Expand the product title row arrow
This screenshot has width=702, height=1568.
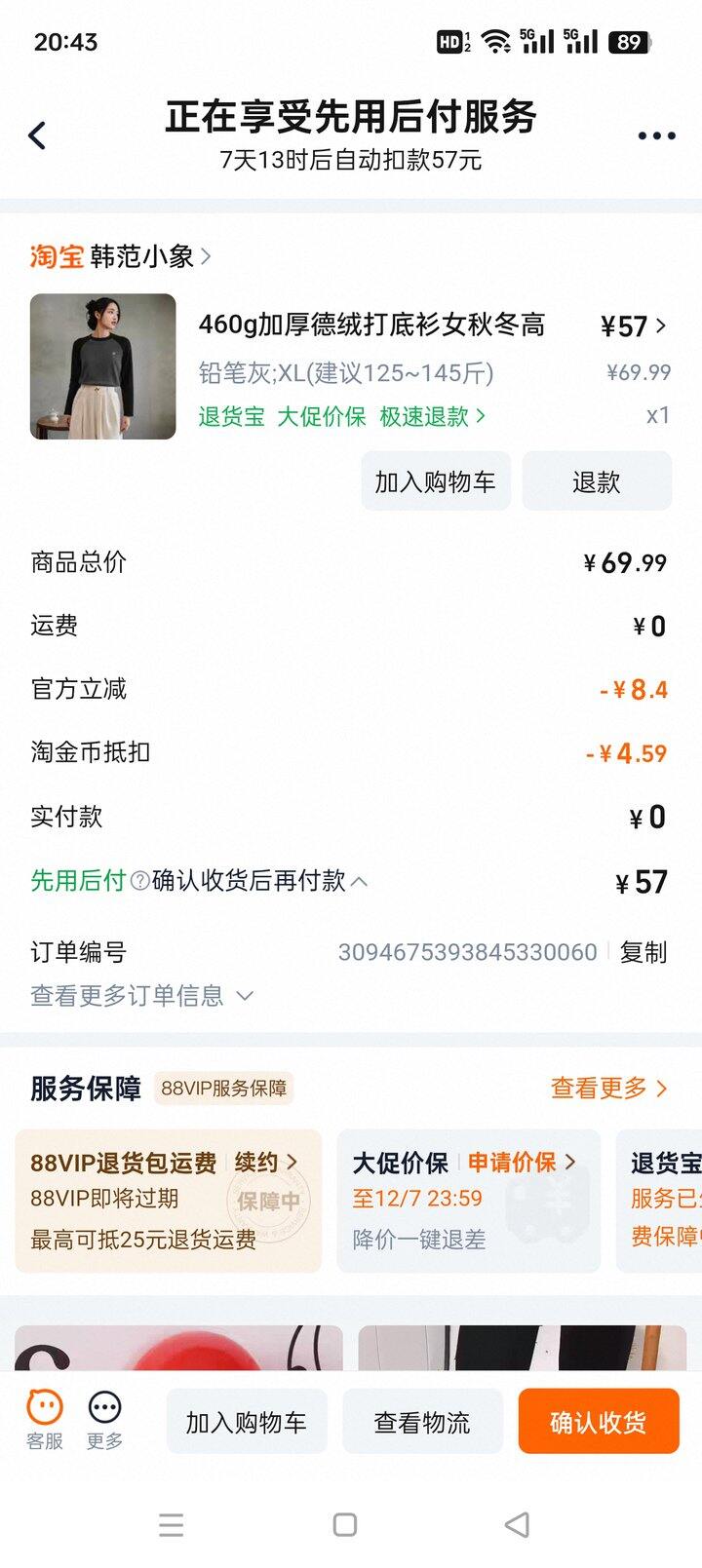click(662, 326)
